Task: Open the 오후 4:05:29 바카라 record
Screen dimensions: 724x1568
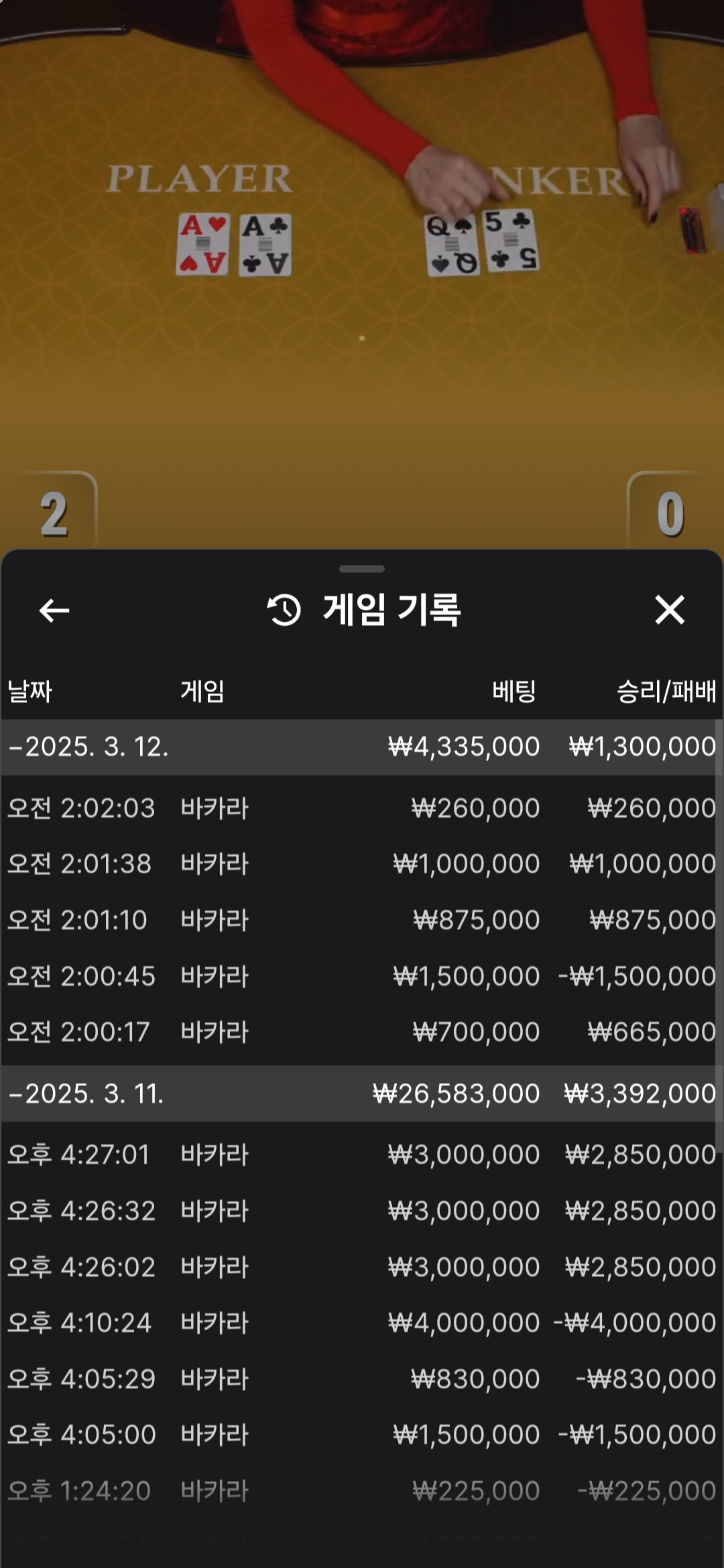Action: [x=362, y=1379]
